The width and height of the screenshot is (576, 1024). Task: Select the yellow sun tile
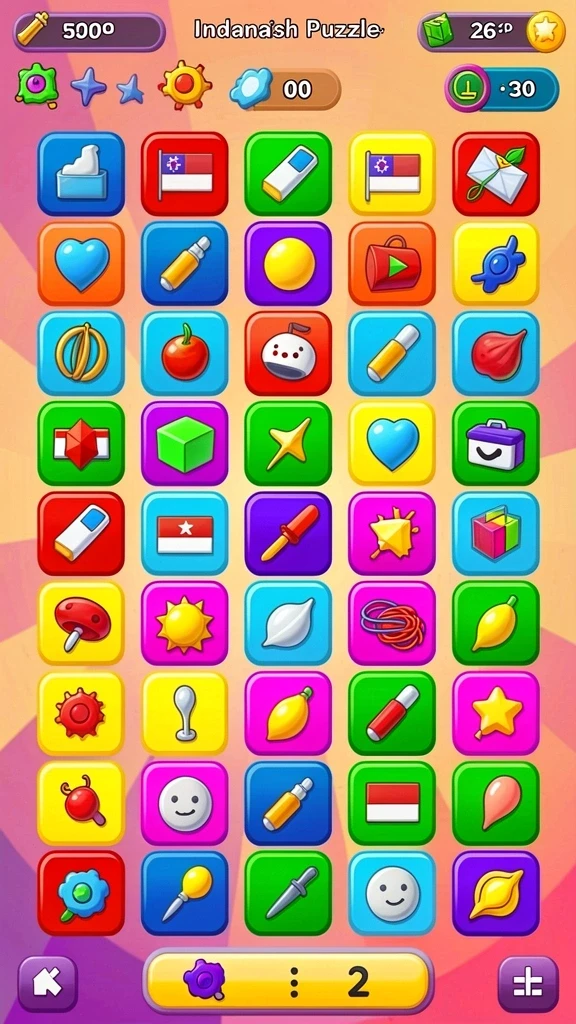185,623
